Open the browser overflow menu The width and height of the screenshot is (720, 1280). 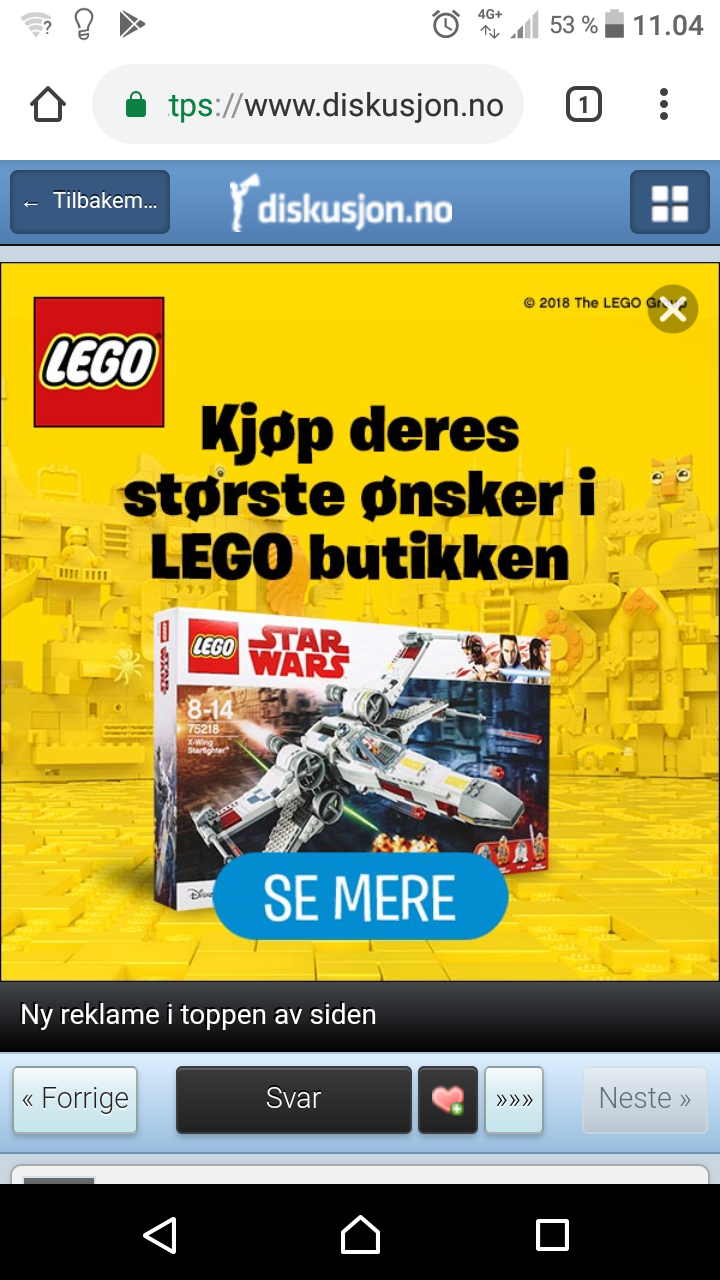(x=664, y=105)
